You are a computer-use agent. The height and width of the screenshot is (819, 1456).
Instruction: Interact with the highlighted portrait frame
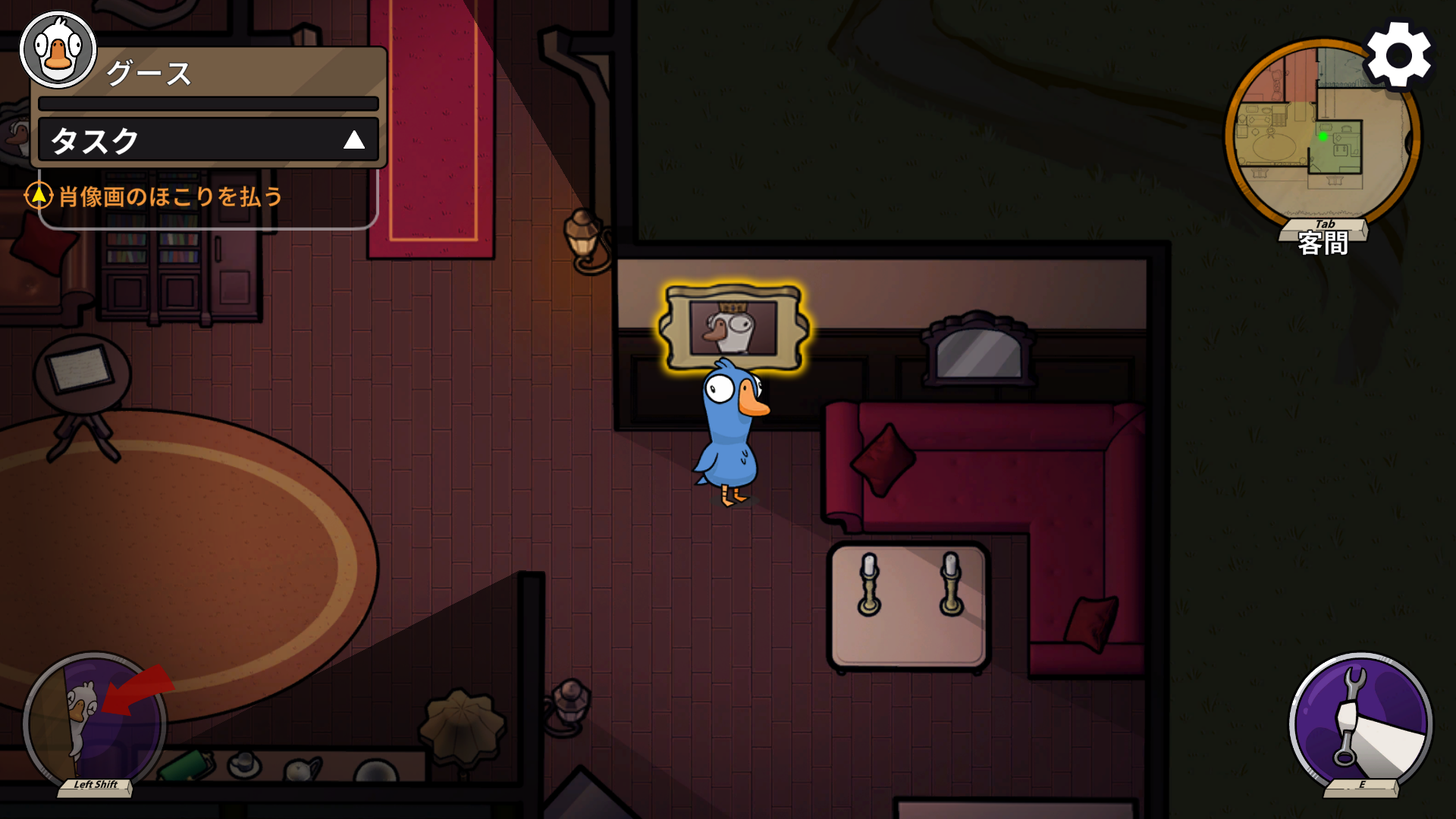click(733, 328)
